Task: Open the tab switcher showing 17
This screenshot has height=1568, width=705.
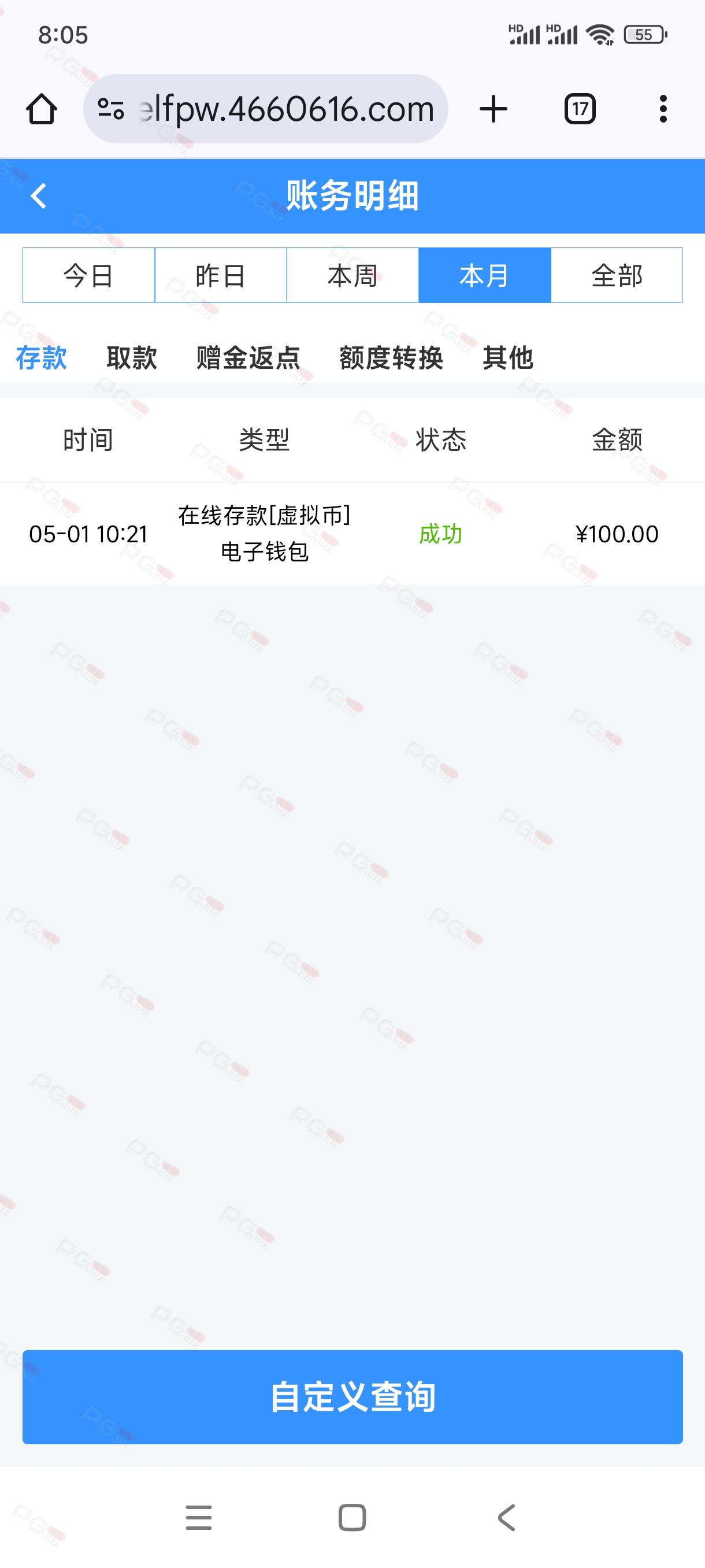Action: pyautogui.click(x=580, y=109)
